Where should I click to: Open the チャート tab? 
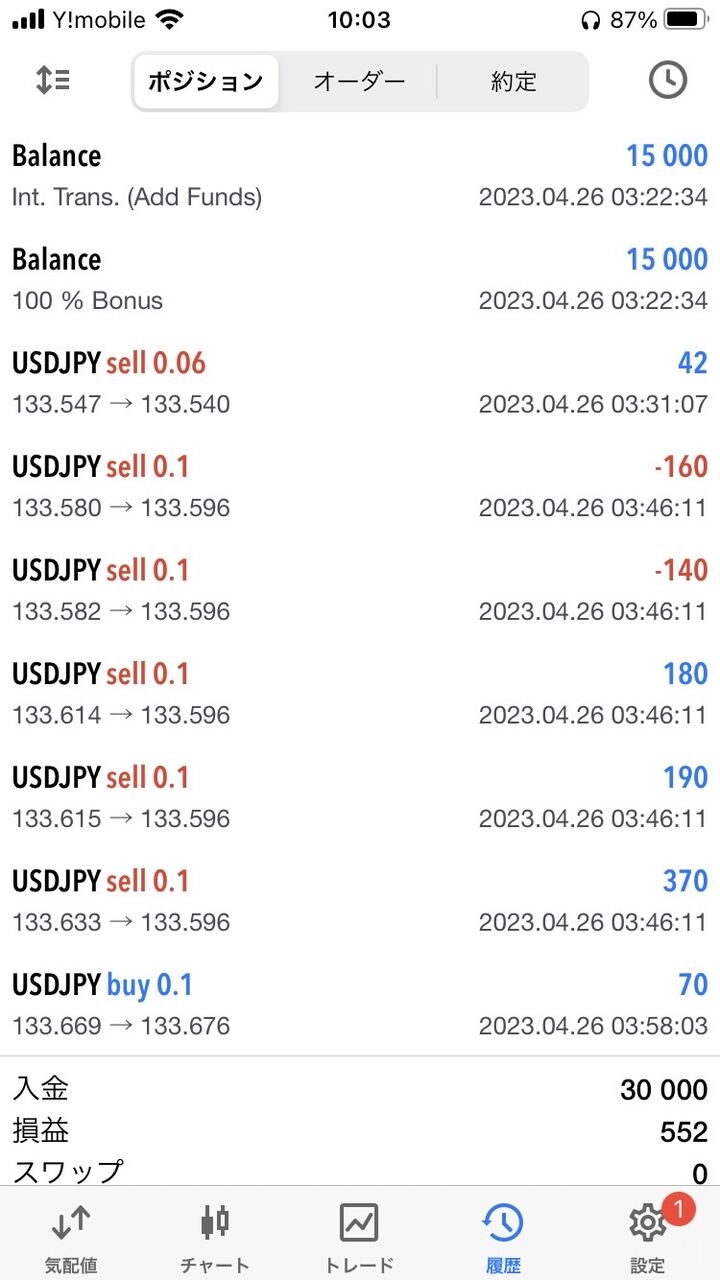point(215,1236)
